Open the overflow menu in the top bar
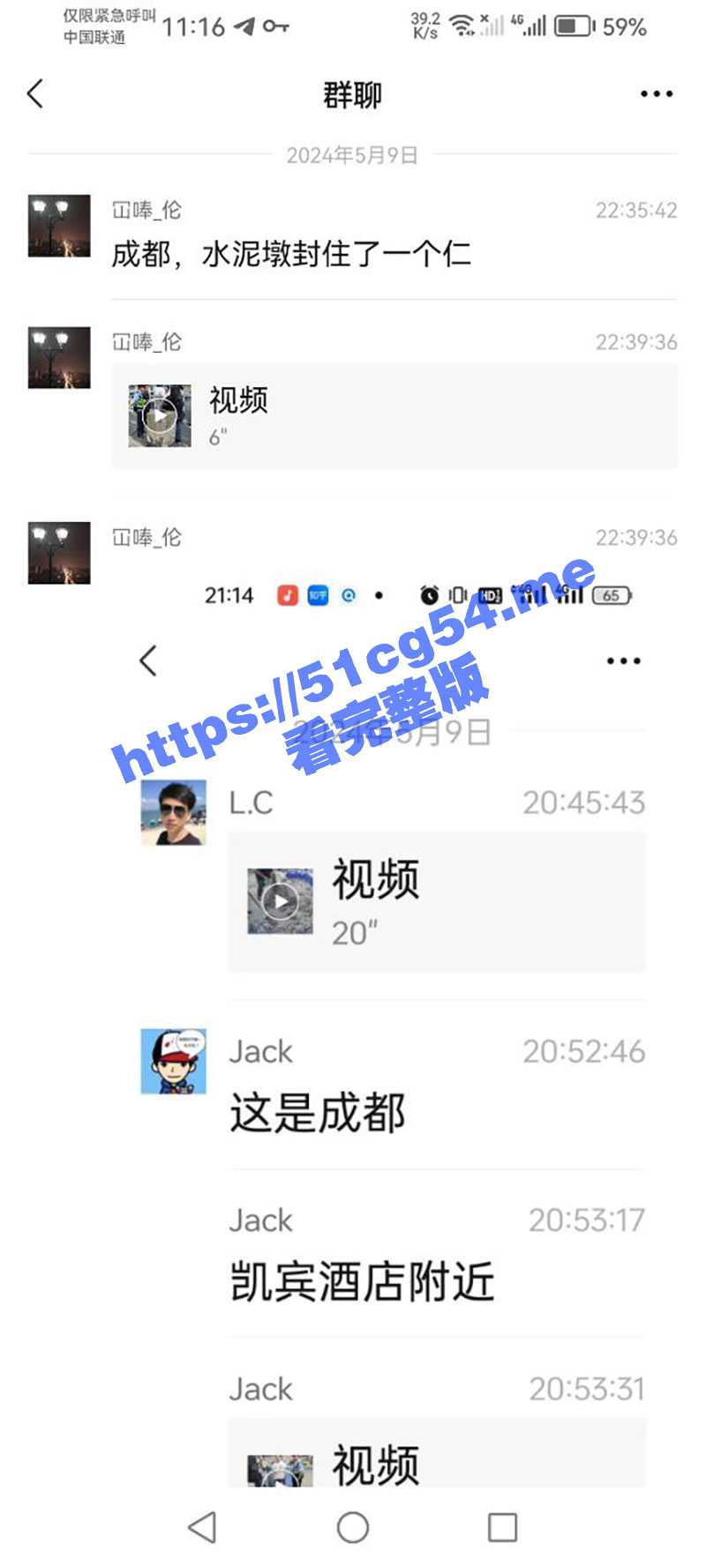Image resolution: width=706 pixels, height=1568 pixels. [657, 93]
